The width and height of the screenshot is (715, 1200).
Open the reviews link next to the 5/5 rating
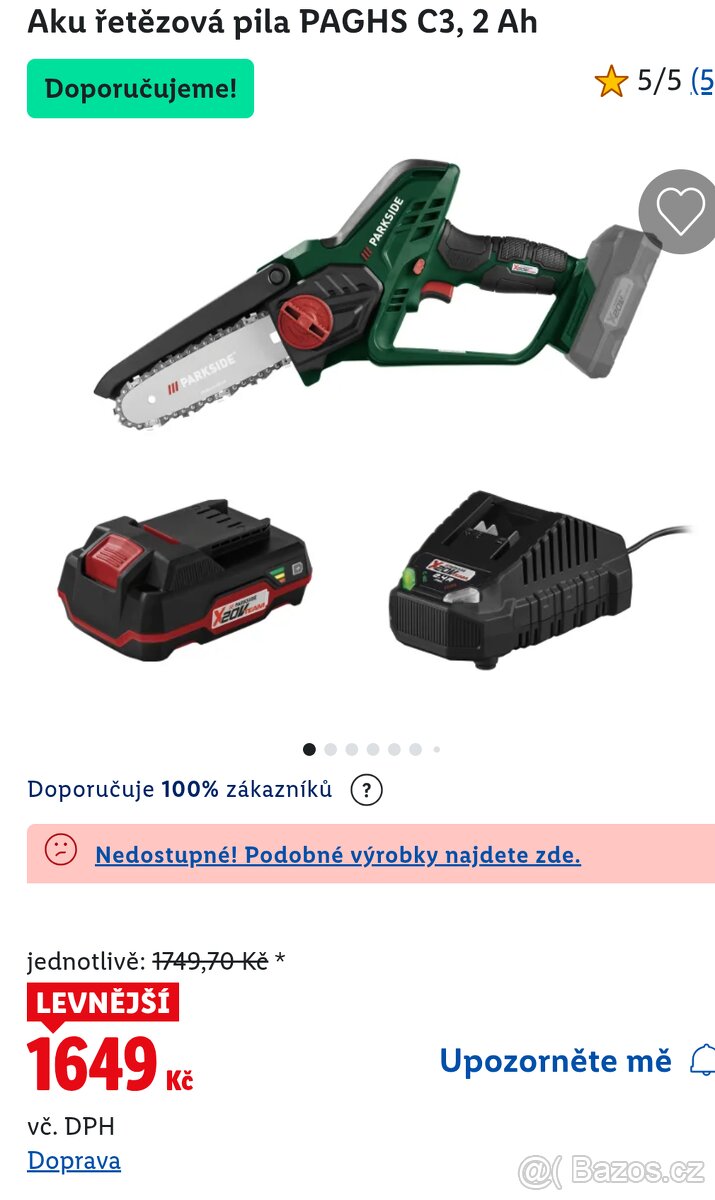coord(703,80)
